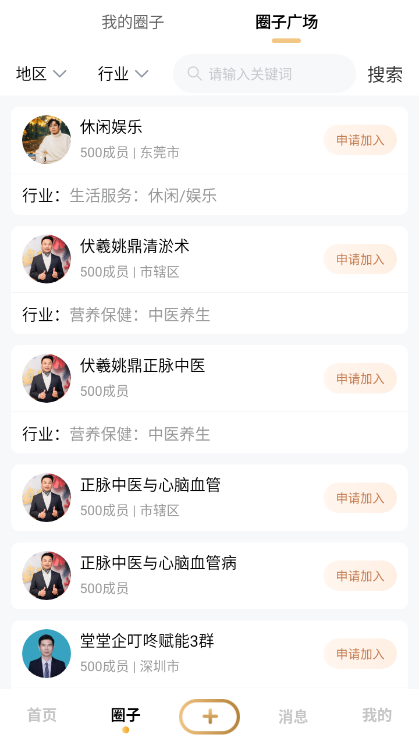Open the 消息 tab
Viewport: 419px width, 745px height.
click(293, 716)
